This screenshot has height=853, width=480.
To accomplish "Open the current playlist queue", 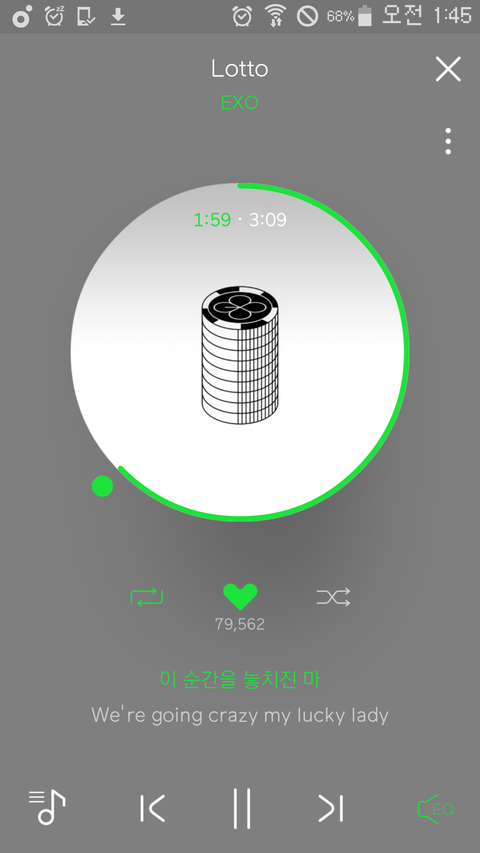I will [x=47, y=807].
